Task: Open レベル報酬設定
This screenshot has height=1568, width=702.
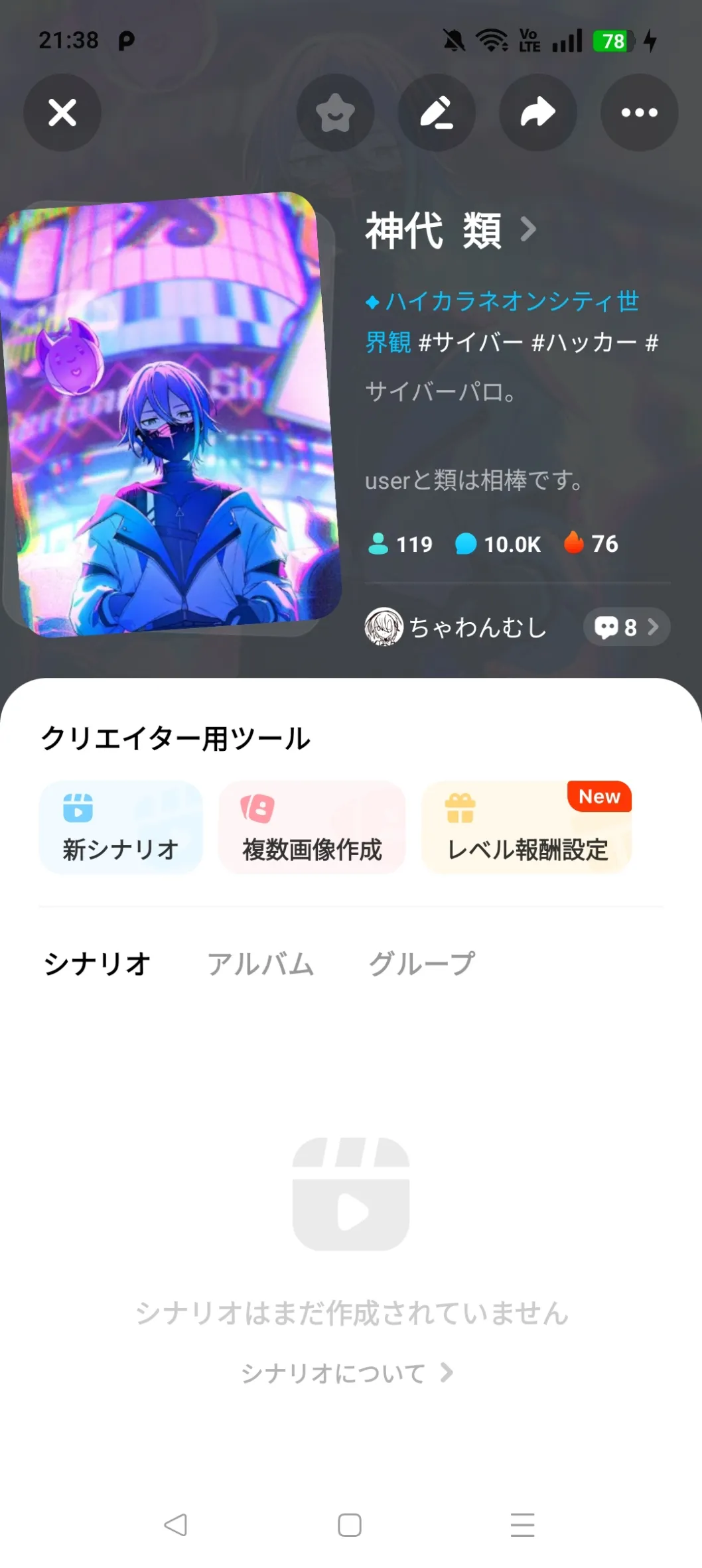Action: (x=527, y=827)
